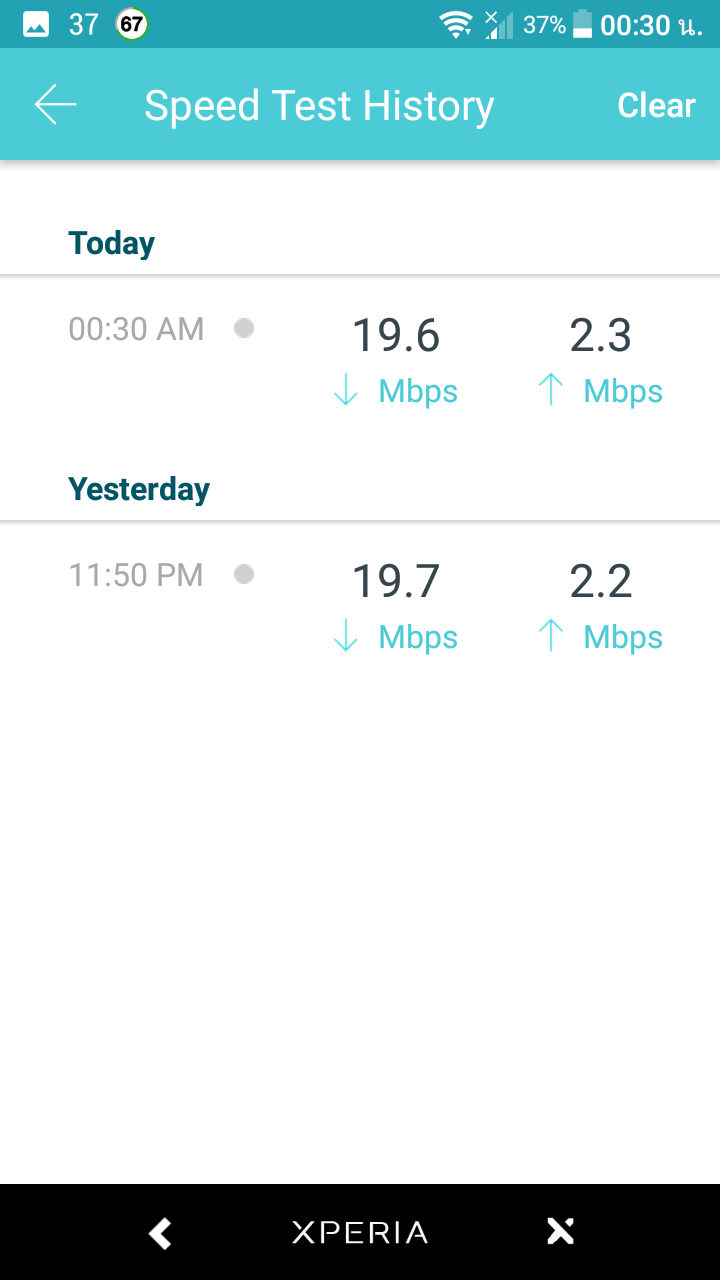Open the 00:30 AM speed test result
The image size is (720, 1280).
coord(360,360)
